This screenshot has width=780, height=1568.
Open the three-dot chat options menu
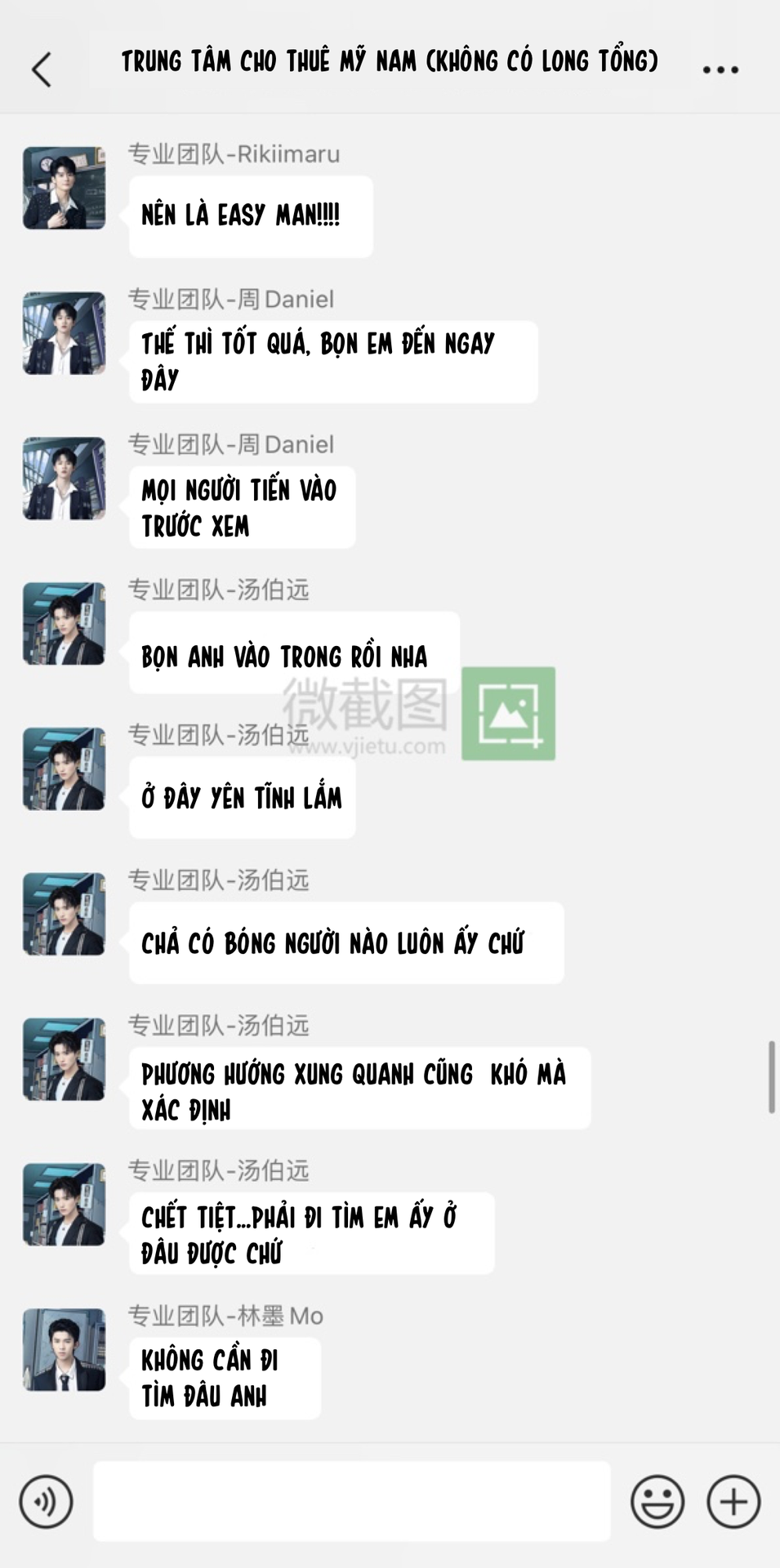click(x=720, y=70)
